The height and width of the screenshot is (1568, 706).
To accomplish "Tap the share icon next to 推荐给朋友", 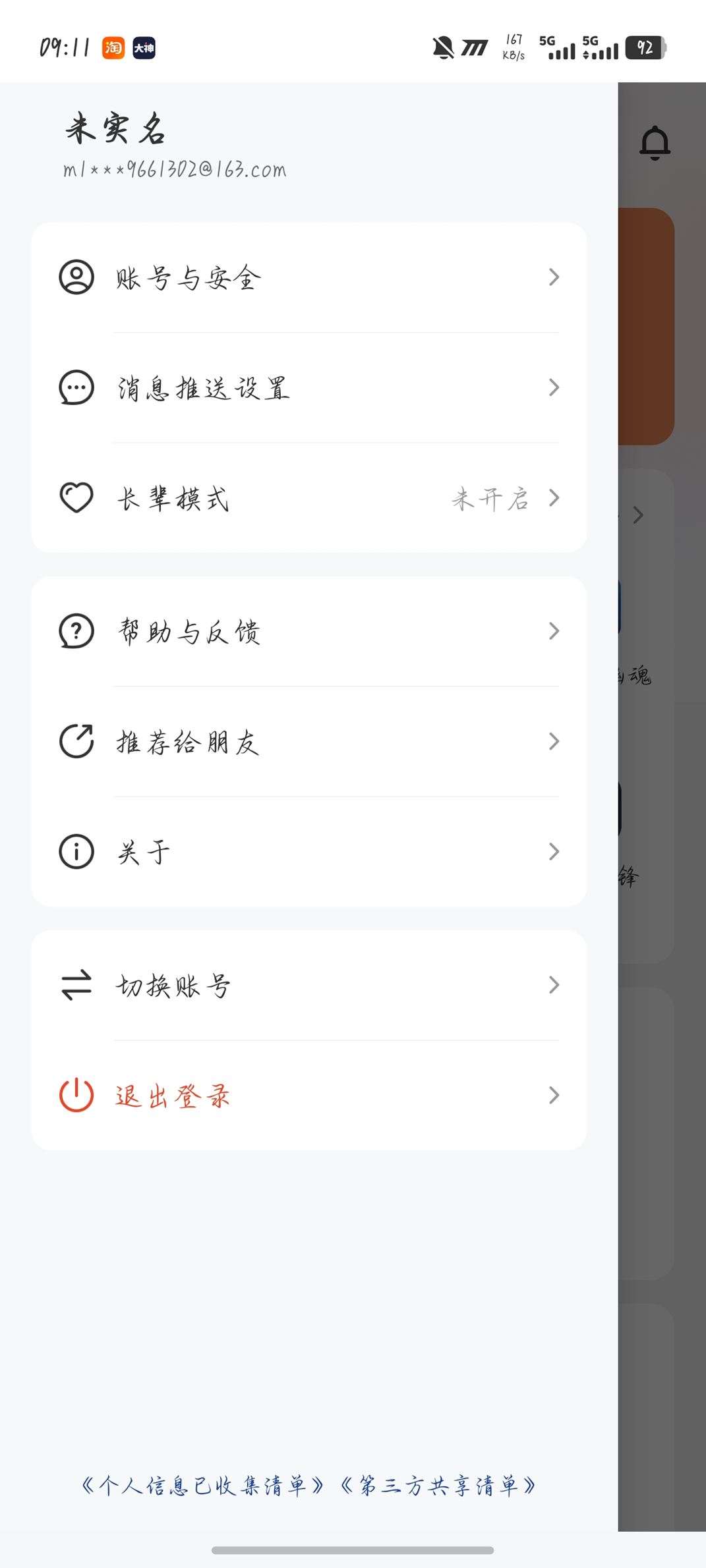I will tap(77, 743).
